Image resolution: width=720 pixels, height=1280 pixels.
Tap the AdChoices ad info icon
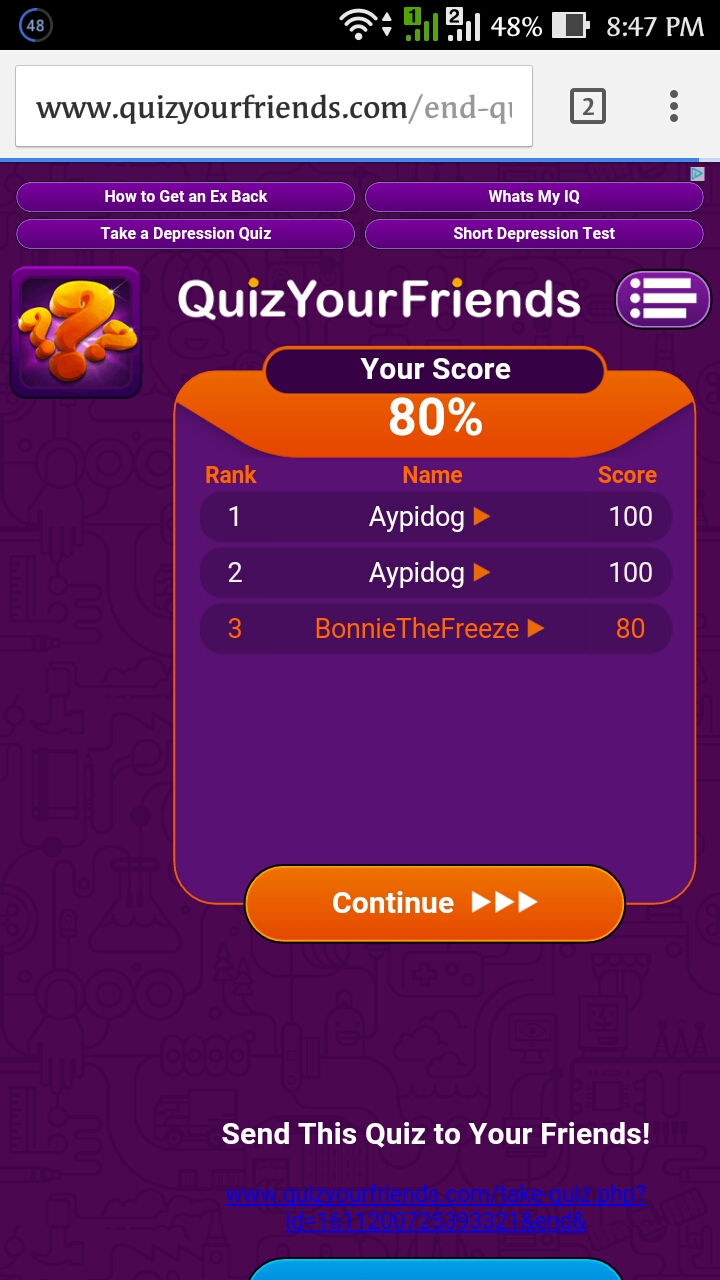[x=698, y=174]
